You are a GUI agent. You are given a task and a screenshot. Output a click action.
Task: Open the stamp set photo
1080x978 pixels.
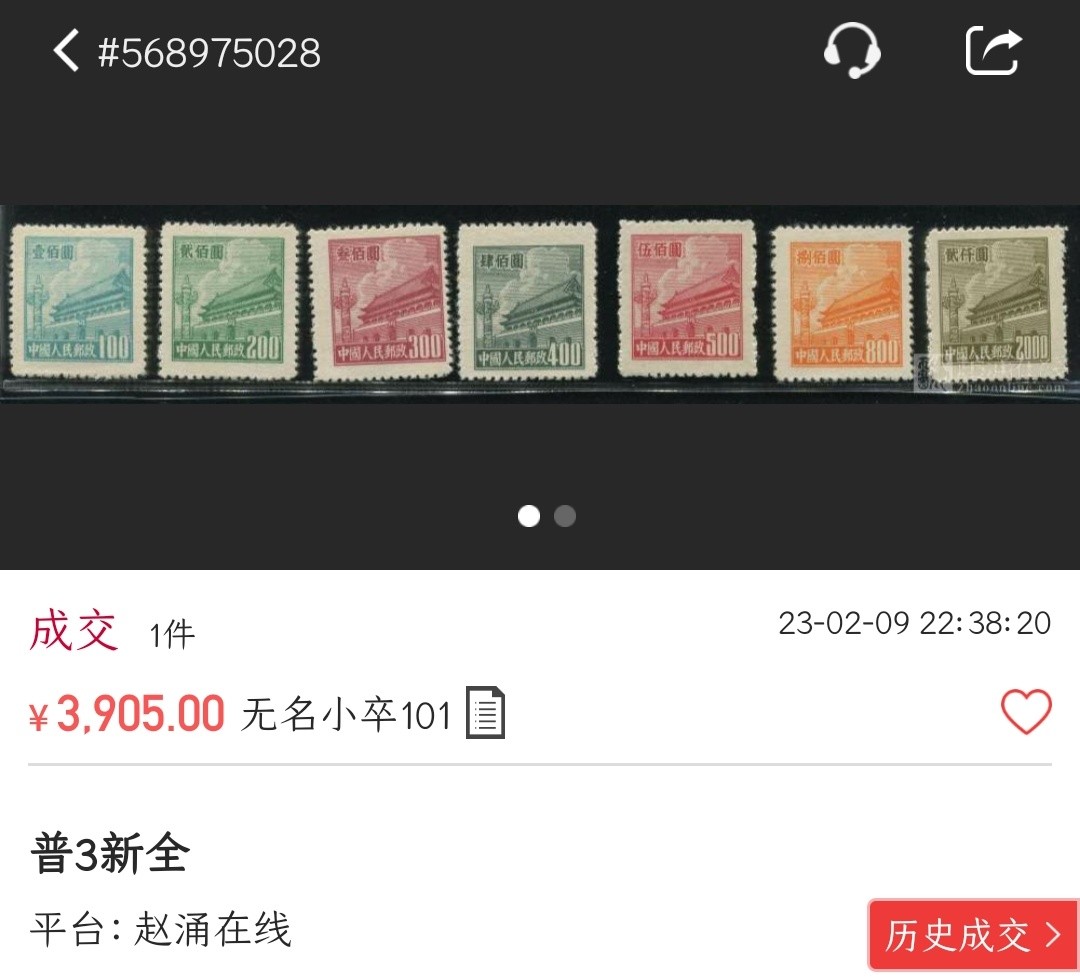point(540,303)
